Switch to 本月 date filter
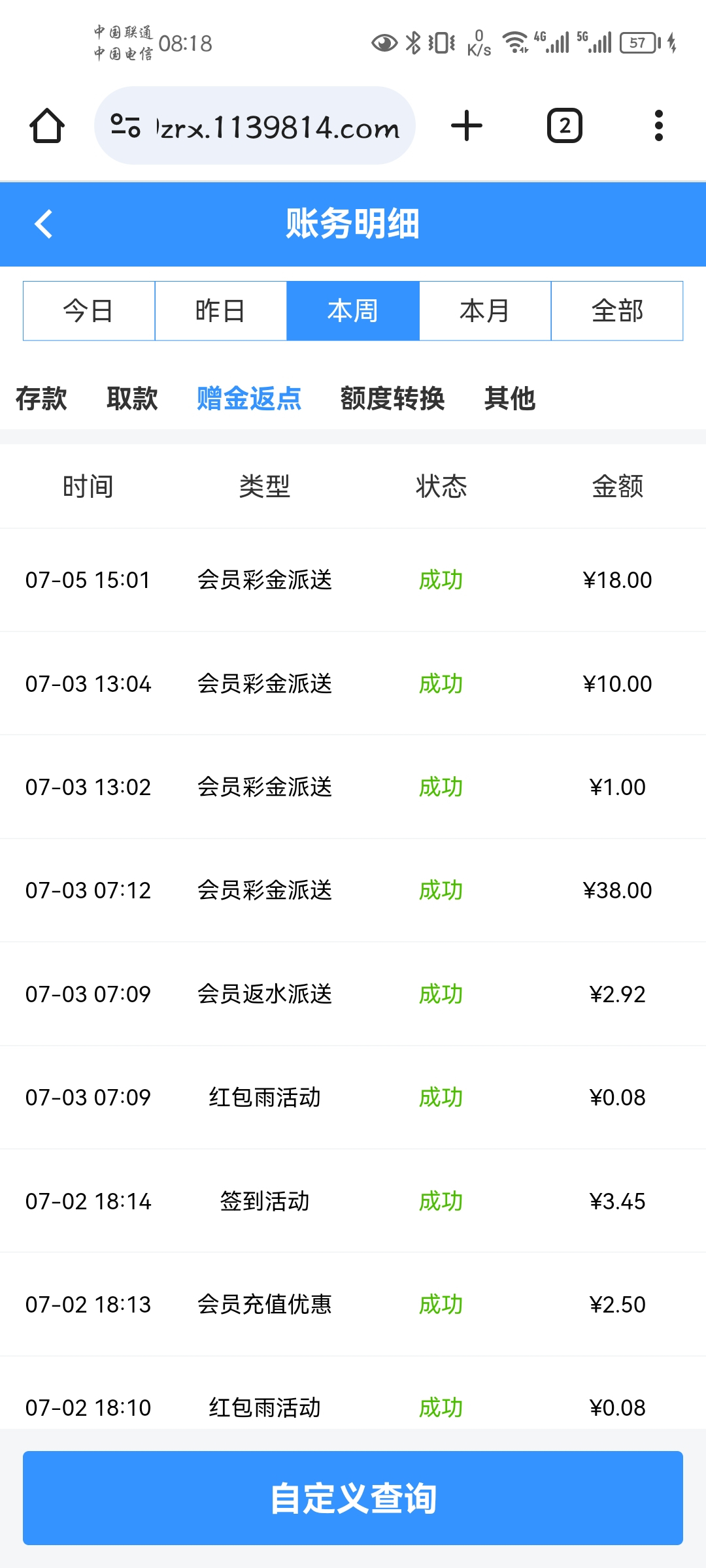The height and width of the screenshot is (1568, 706). [x=485, y=311]
